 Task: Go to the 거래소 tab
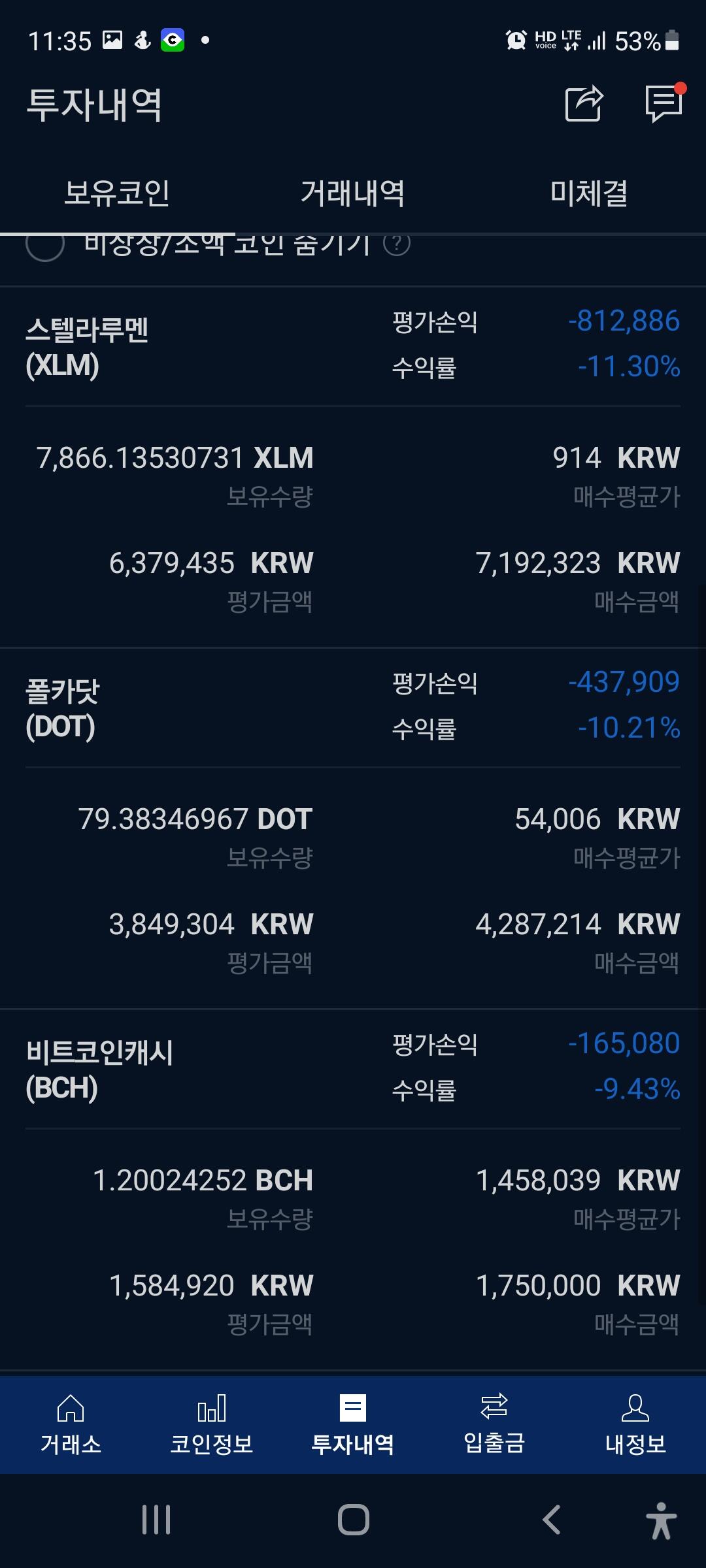71,1425
